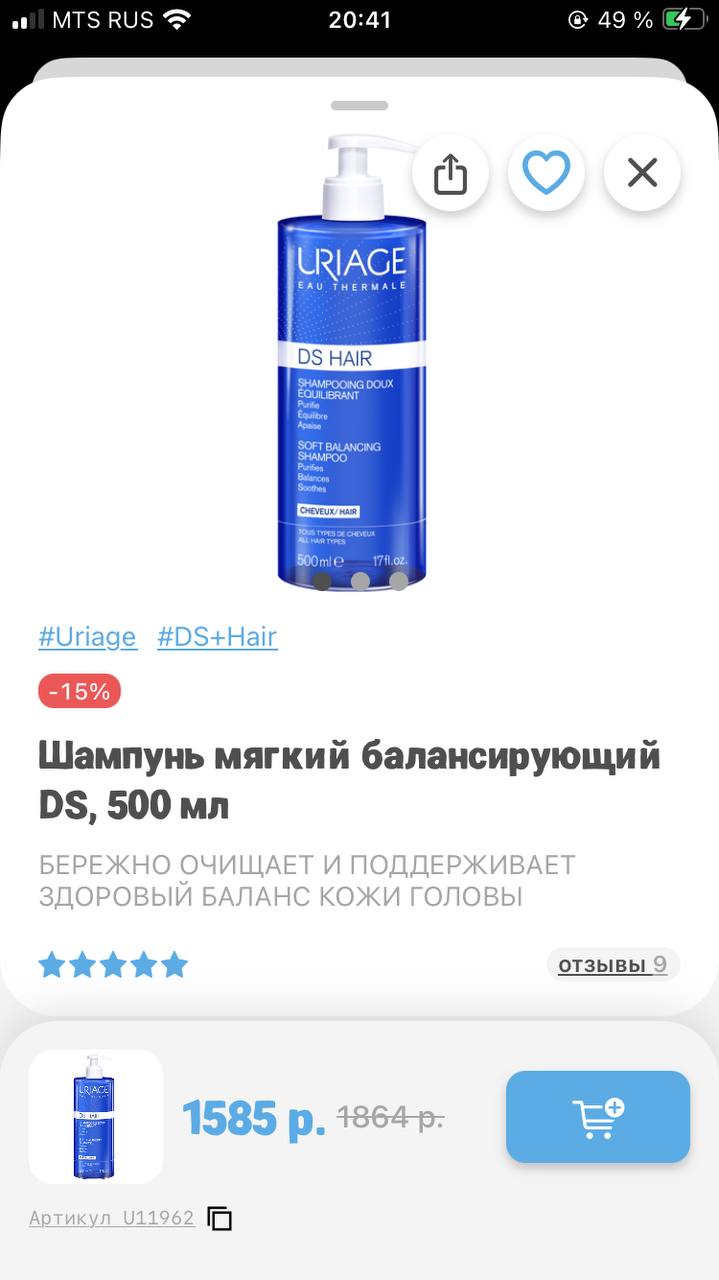Add the shampoo to favorites with the heart icon
Screen dimensions: 719x1280
(x=546, y=173)
